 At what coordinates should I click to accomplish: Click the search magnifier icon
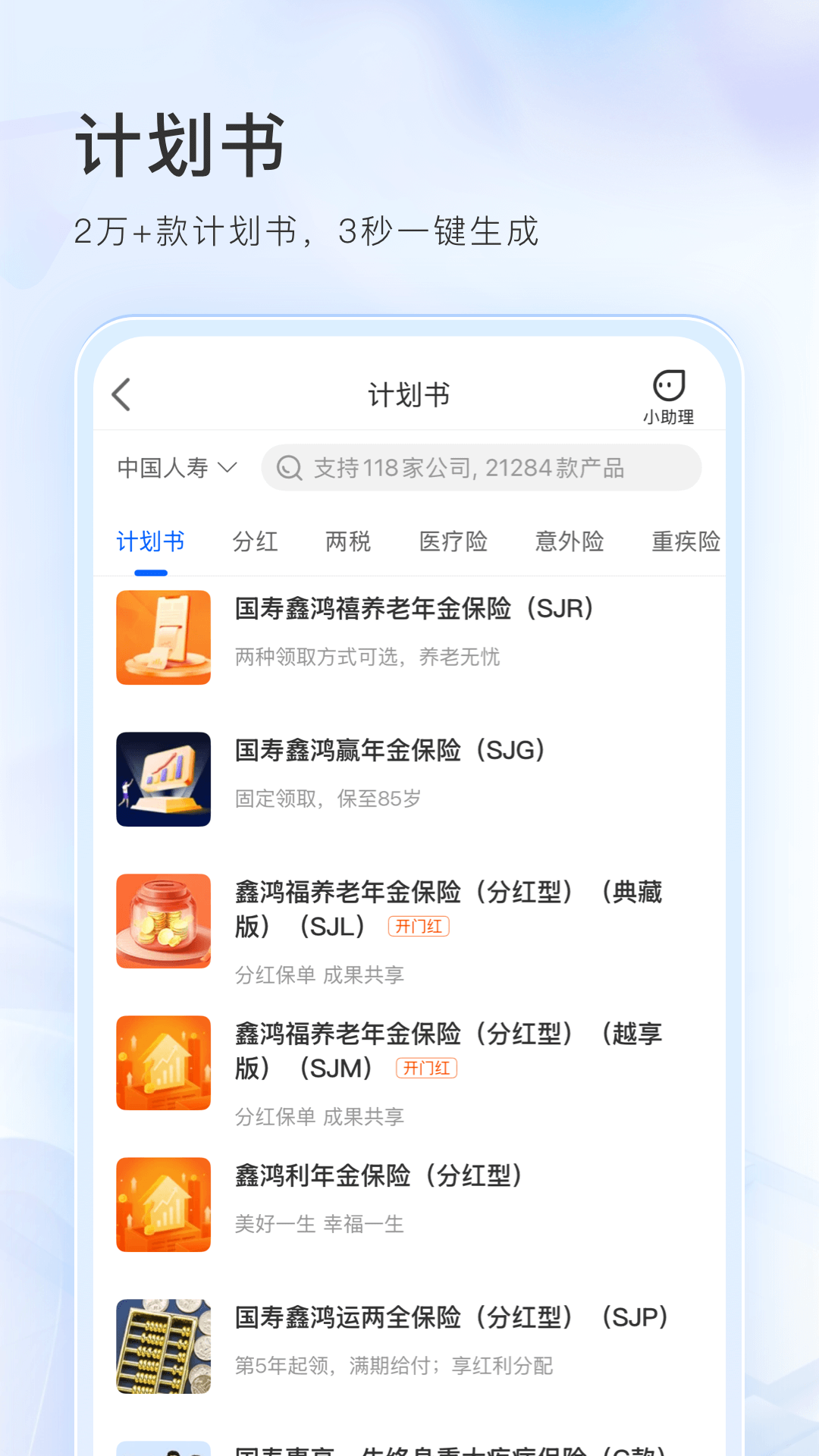point(290,468)
